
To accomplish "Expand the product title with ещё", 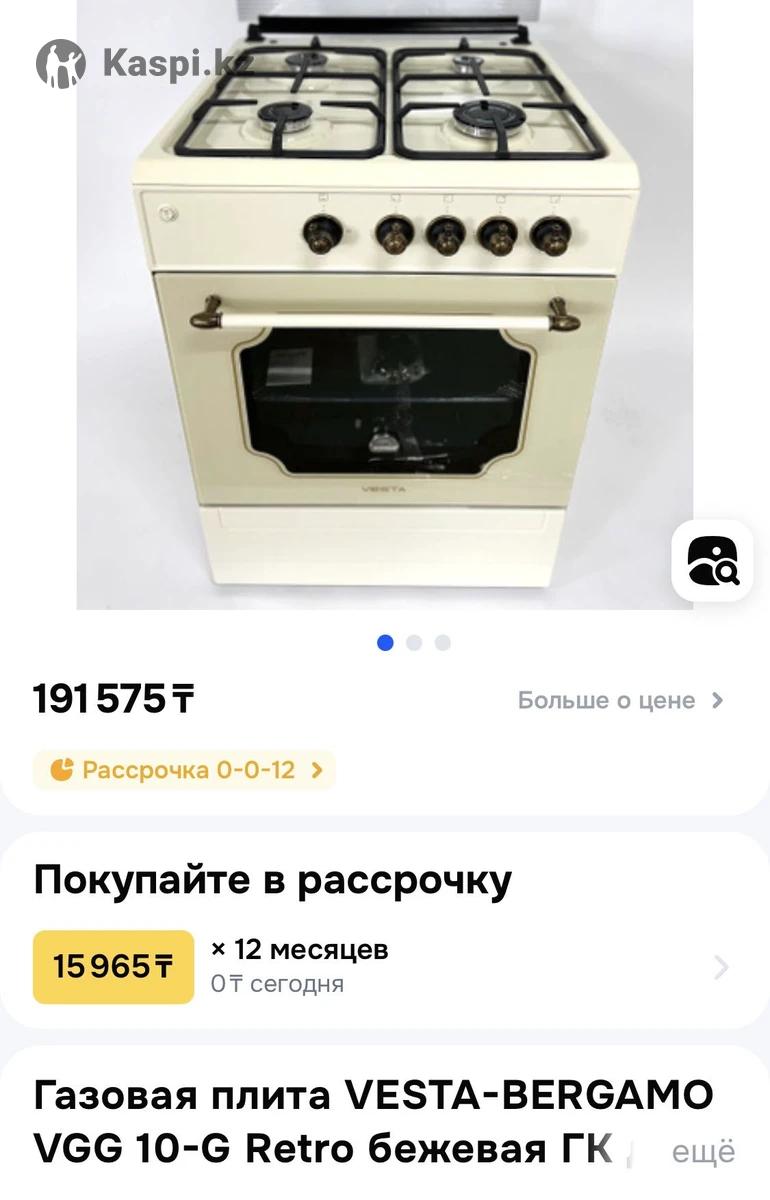I will (x=702, y=1151).
